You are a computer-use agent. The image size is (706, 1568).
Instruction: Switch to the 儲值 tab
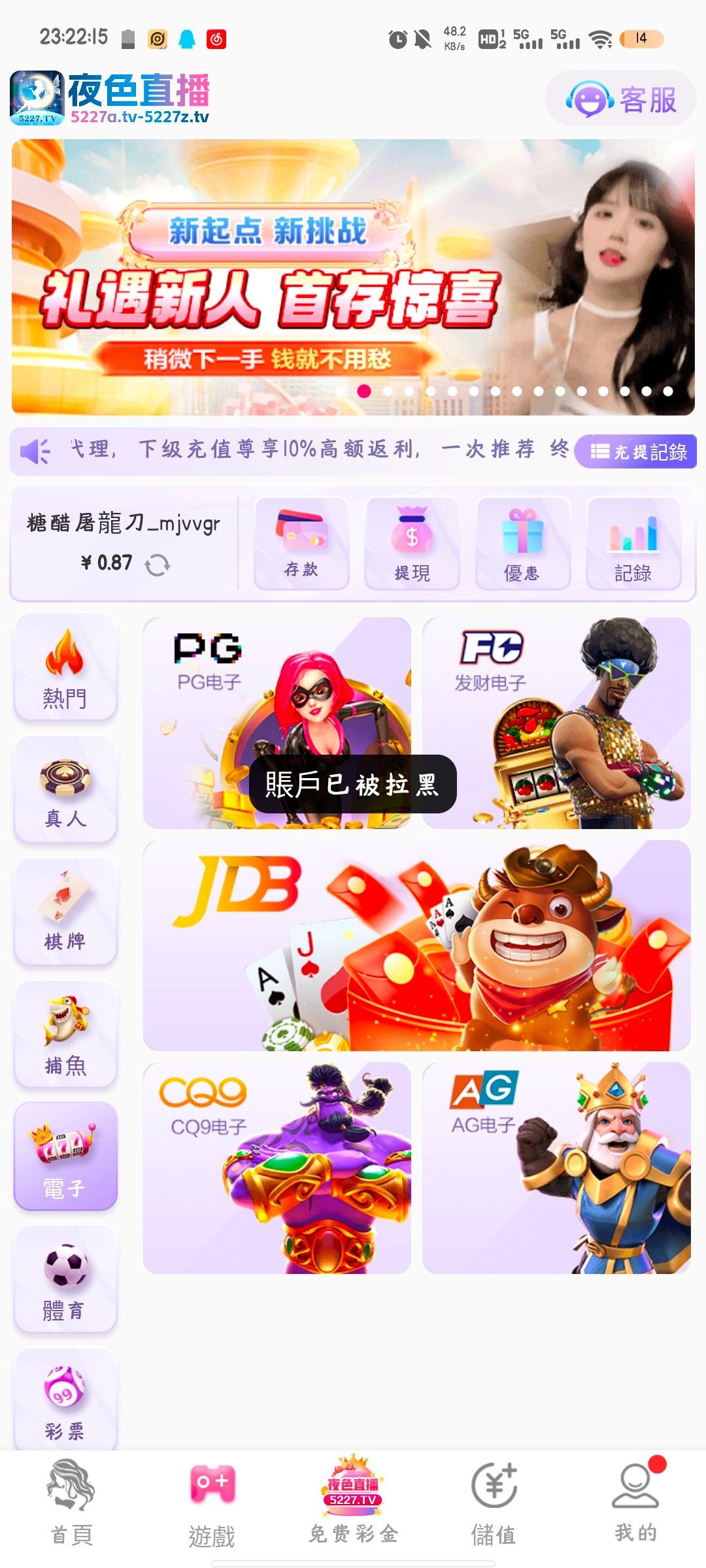(x=494, y=1503)
